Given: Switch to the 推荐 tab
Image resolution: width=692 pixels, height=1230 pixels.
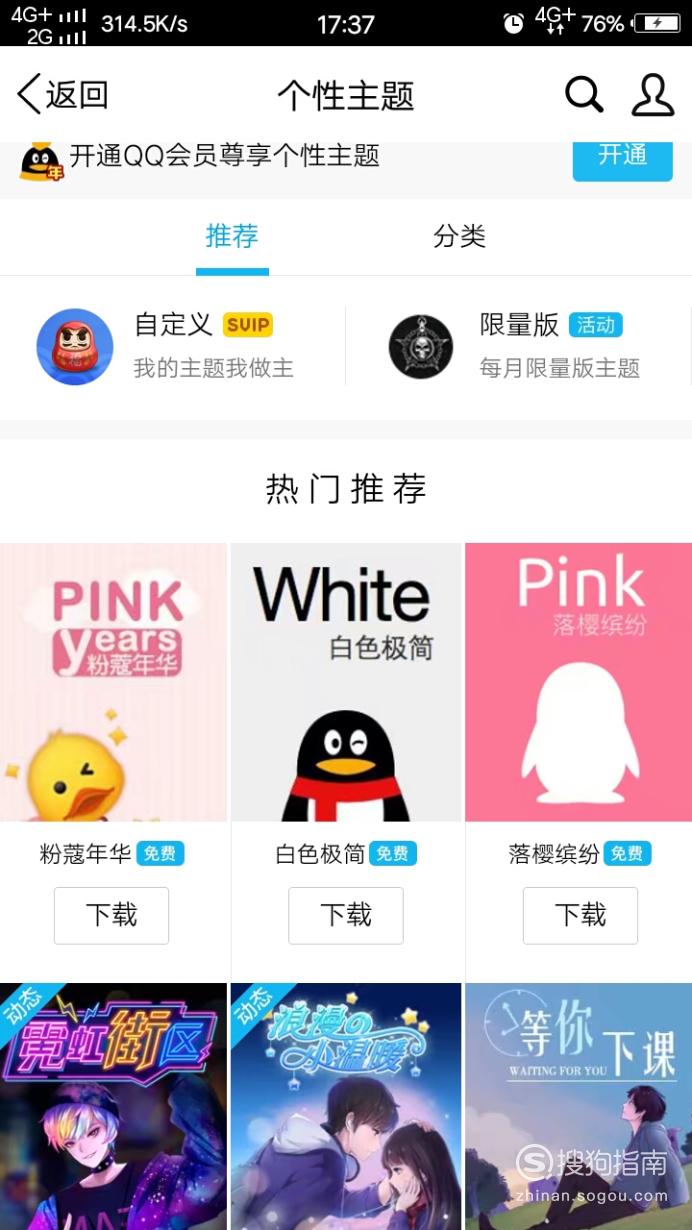Looking at the screenshot, I should [x=232, y=236].
